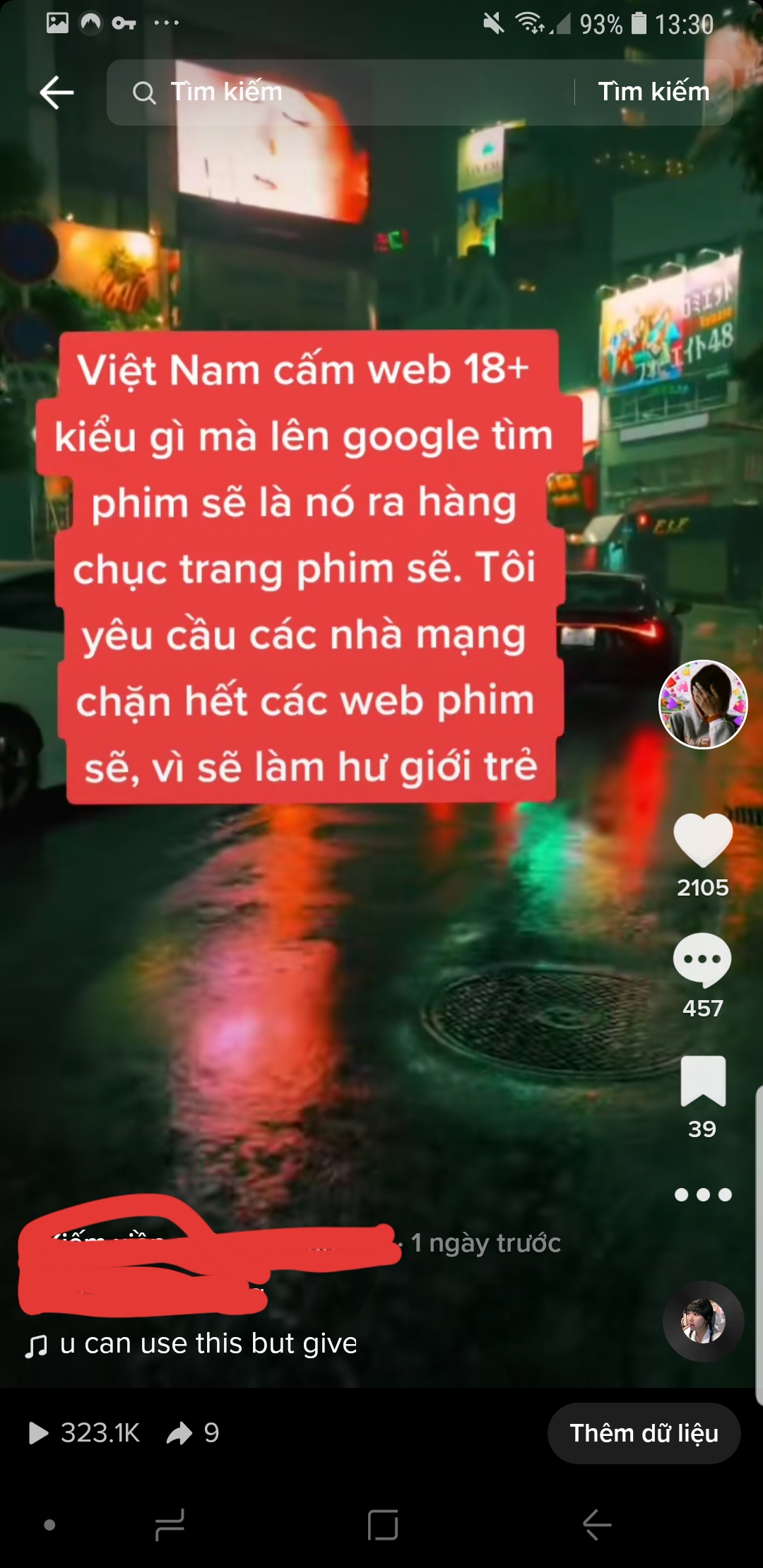Open recent apps from the navigation bar

(170, 1525)
